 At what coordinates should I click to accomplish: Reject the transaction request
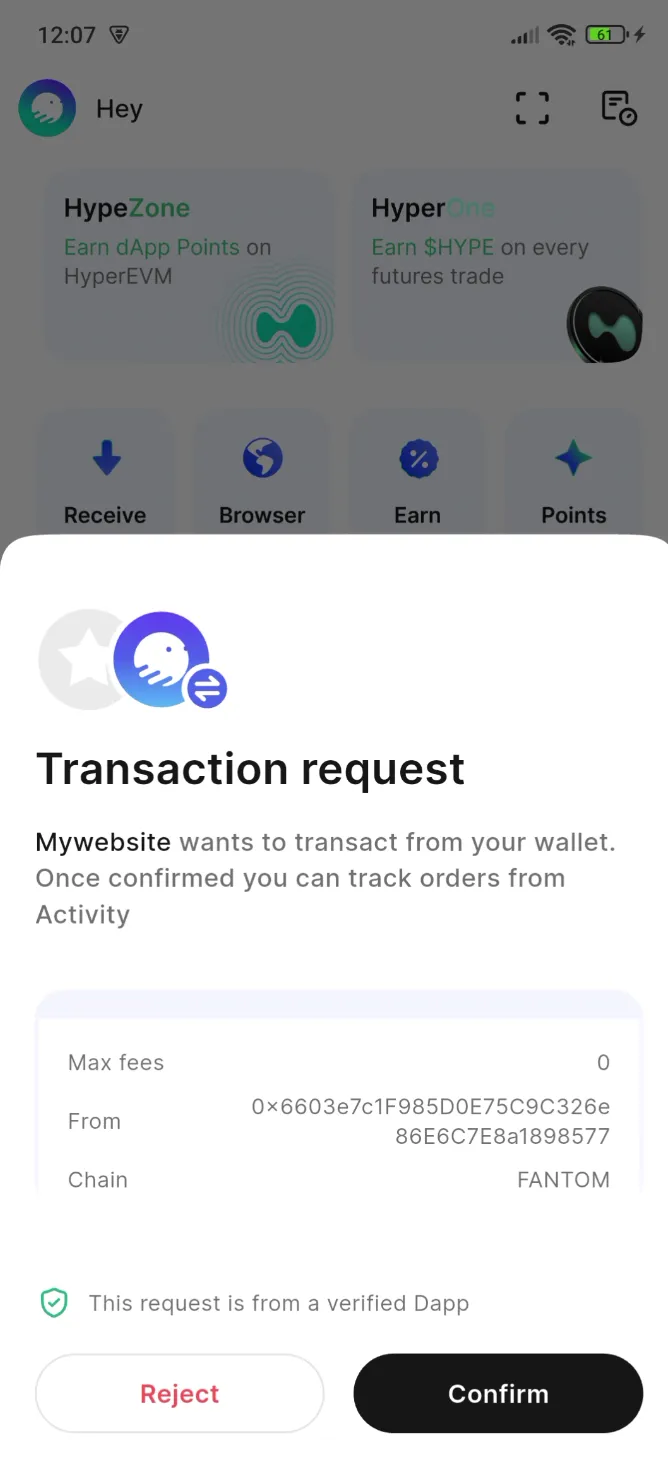tap(180, 1393)
